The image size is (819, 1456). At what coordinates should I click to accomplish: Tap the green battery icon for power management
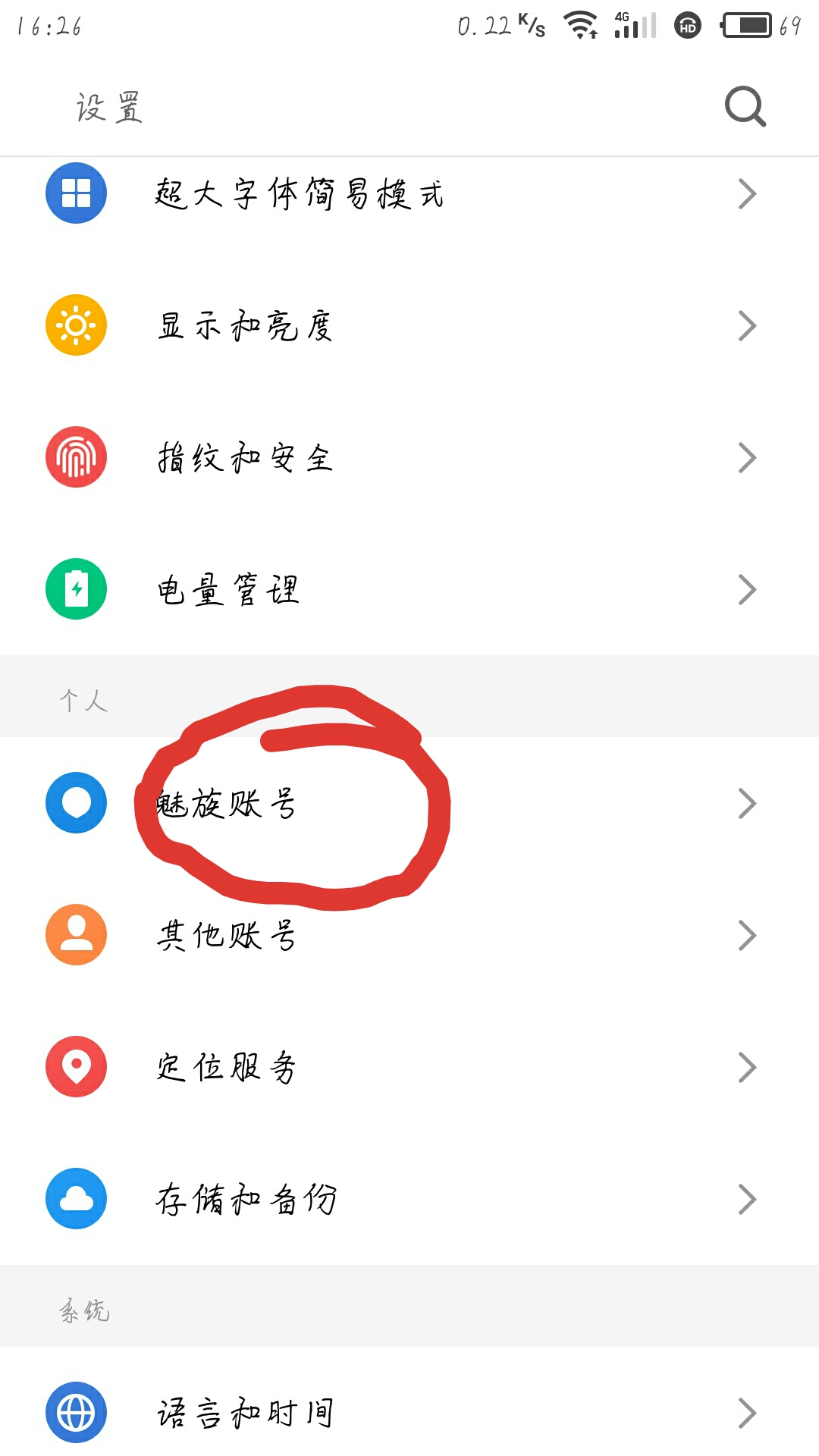[76, 588]
